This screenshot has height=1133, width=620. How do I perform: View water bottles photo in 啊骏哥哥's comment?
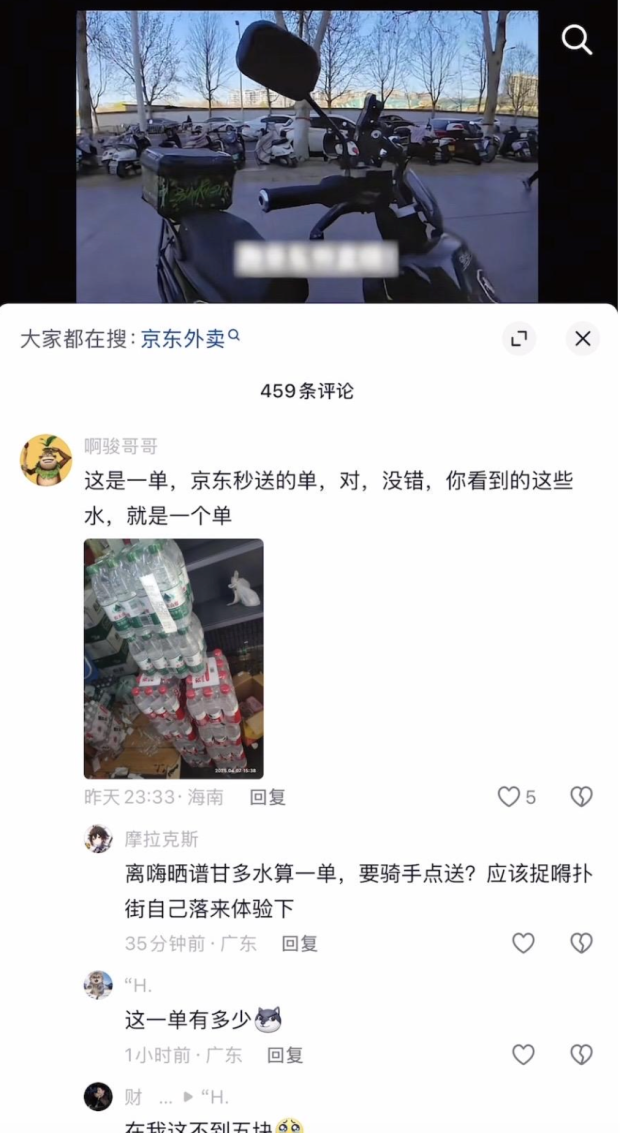173,658
